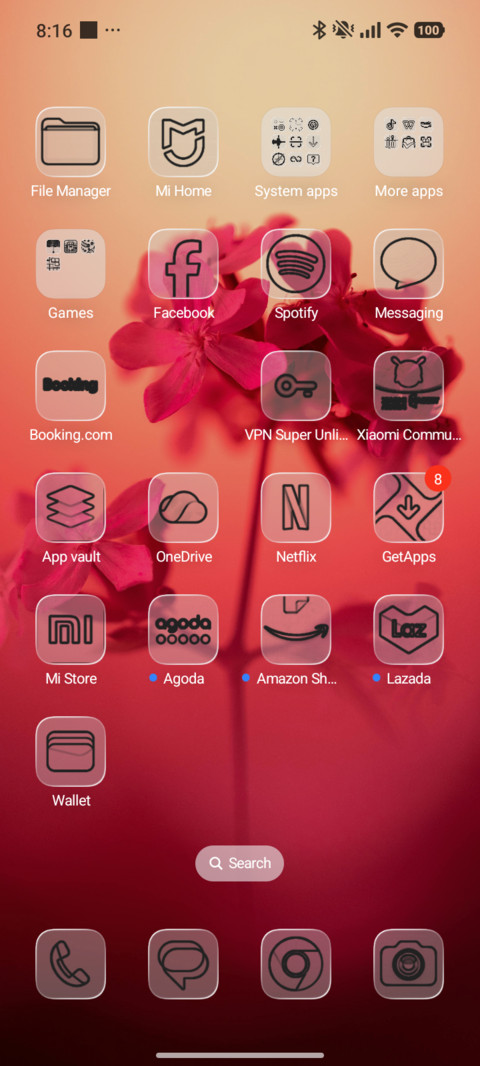
Task: Open the File Manager app
Action: (x=71, y=142)
